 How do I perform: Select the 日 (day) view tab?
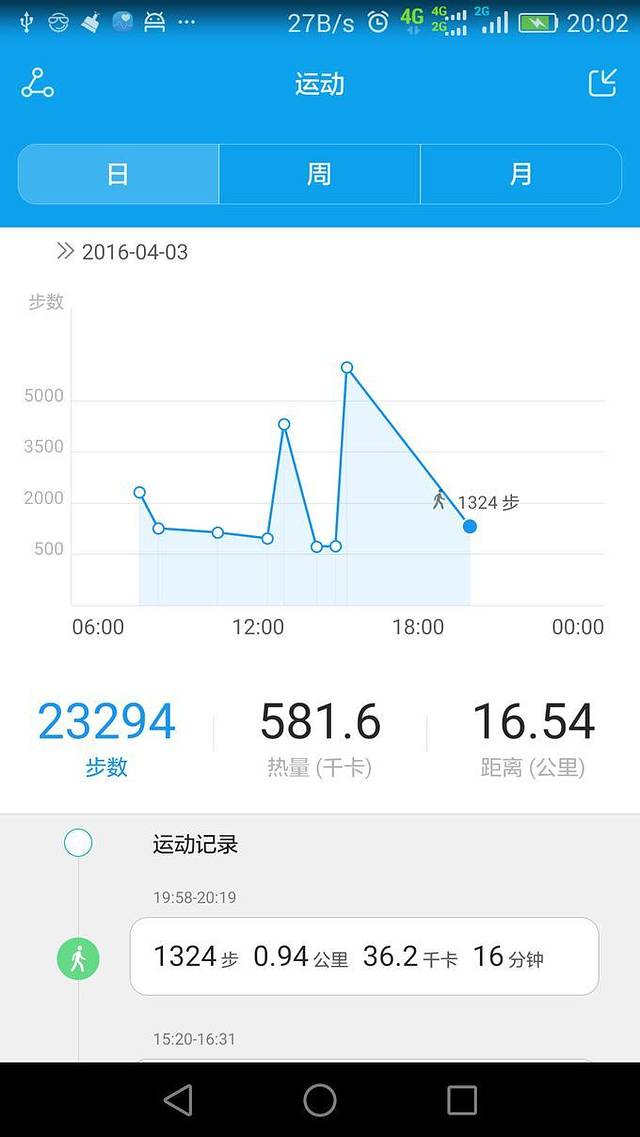pos(118,174)
